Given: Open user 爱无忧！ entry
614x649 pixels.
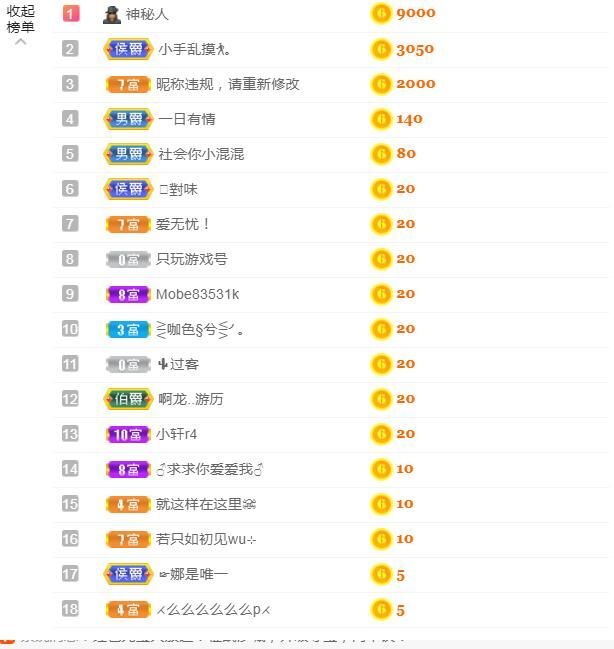Looking at the screenshot, I should click(x=183, y=224).
